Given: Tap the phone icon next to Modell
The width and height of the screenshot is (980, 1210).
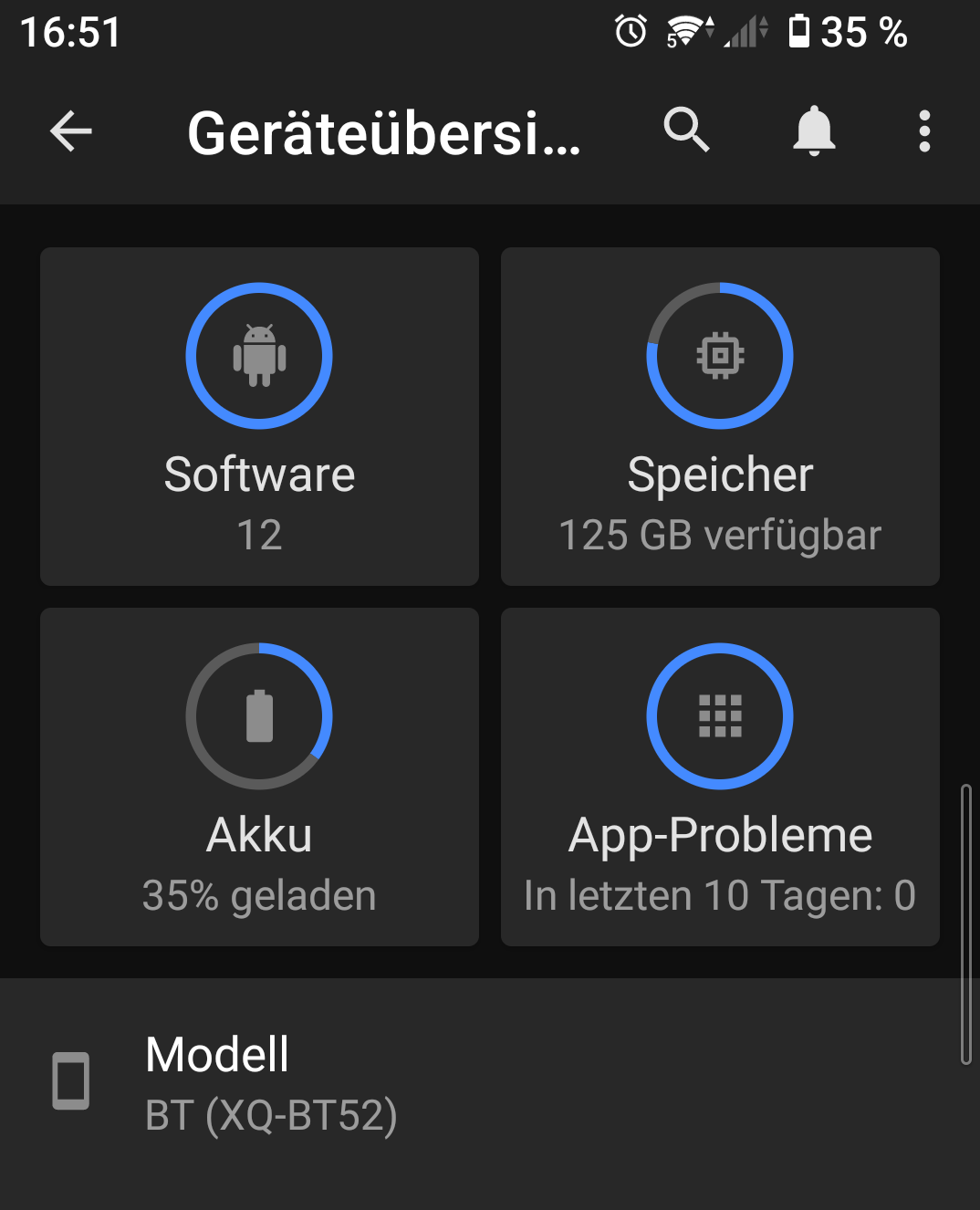Looking at the screenshot, I should point(73,1081).
